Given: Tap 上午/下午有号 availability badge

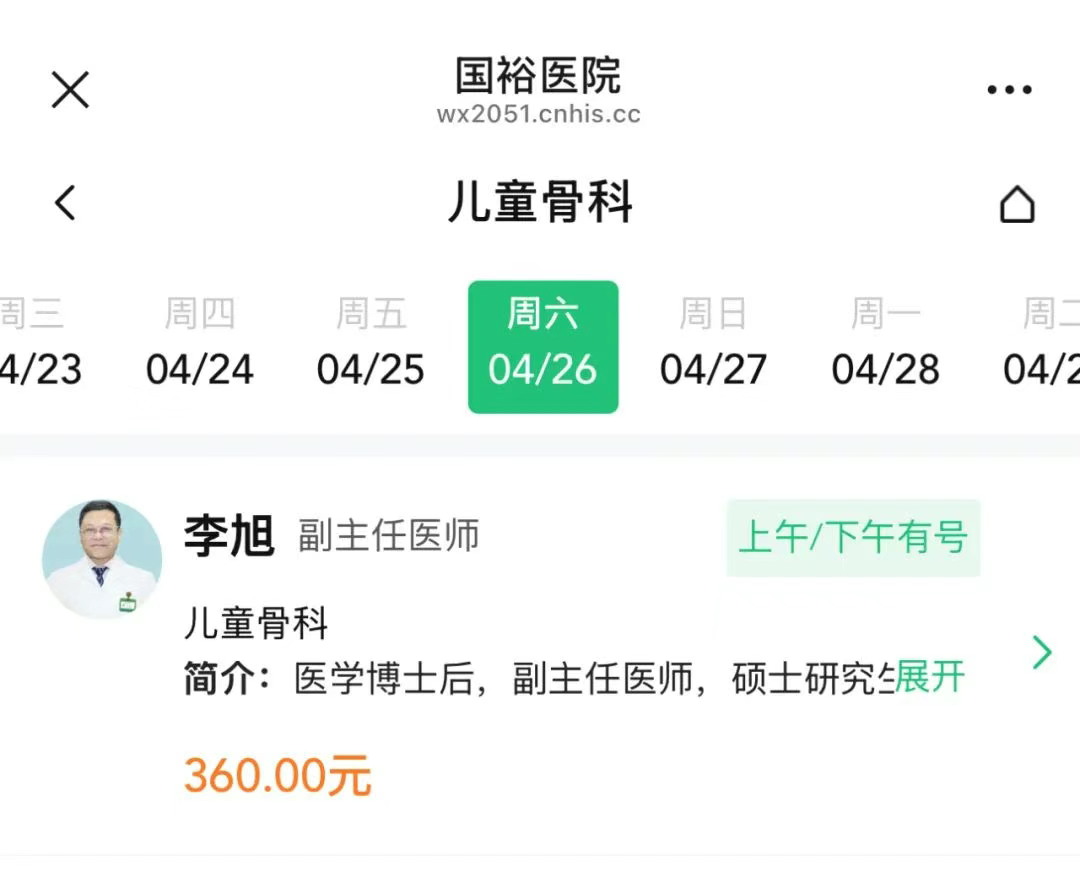Looking at the screenshot, I should [853, 538].
